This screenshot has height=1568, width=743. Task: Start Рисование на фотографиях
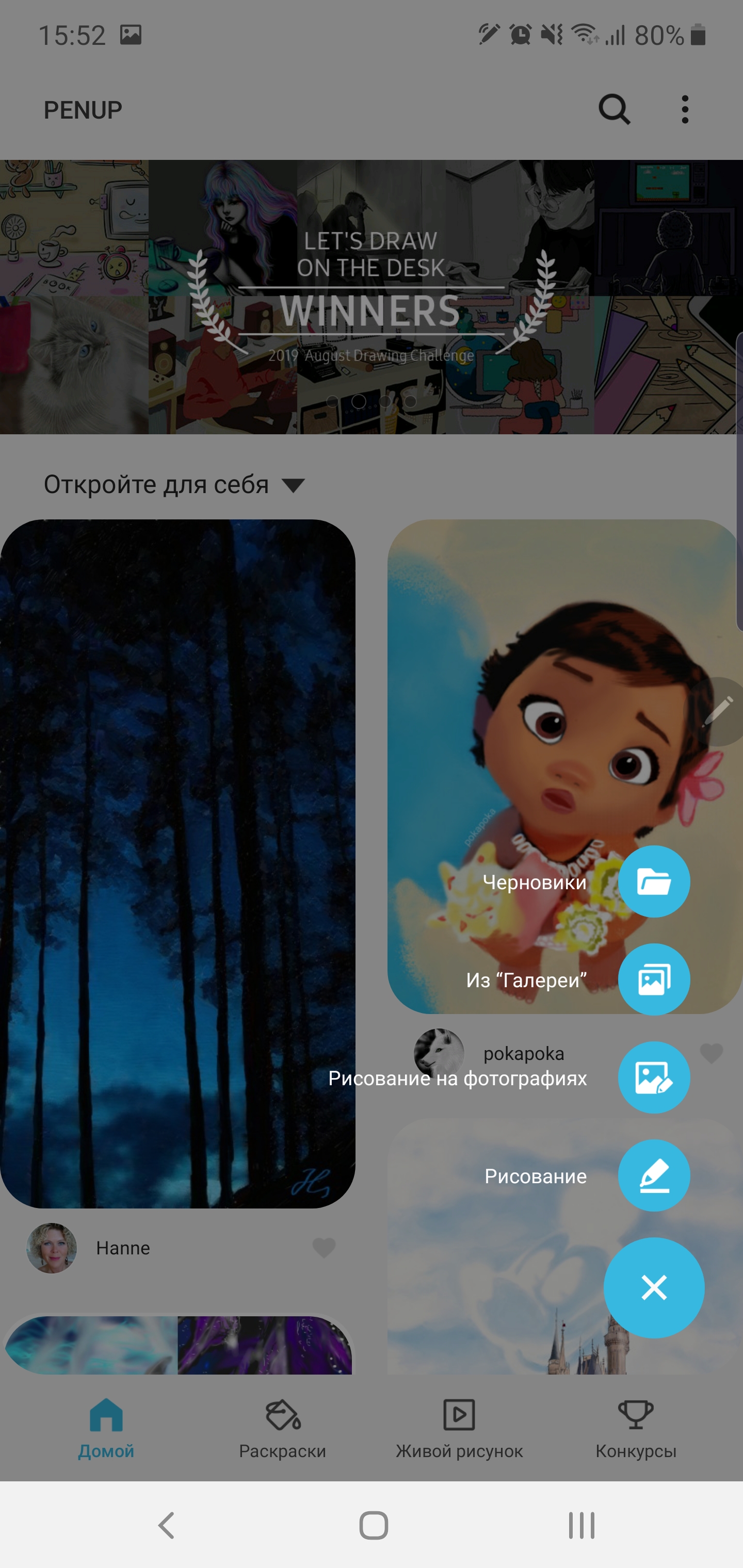coord(653,1077)
